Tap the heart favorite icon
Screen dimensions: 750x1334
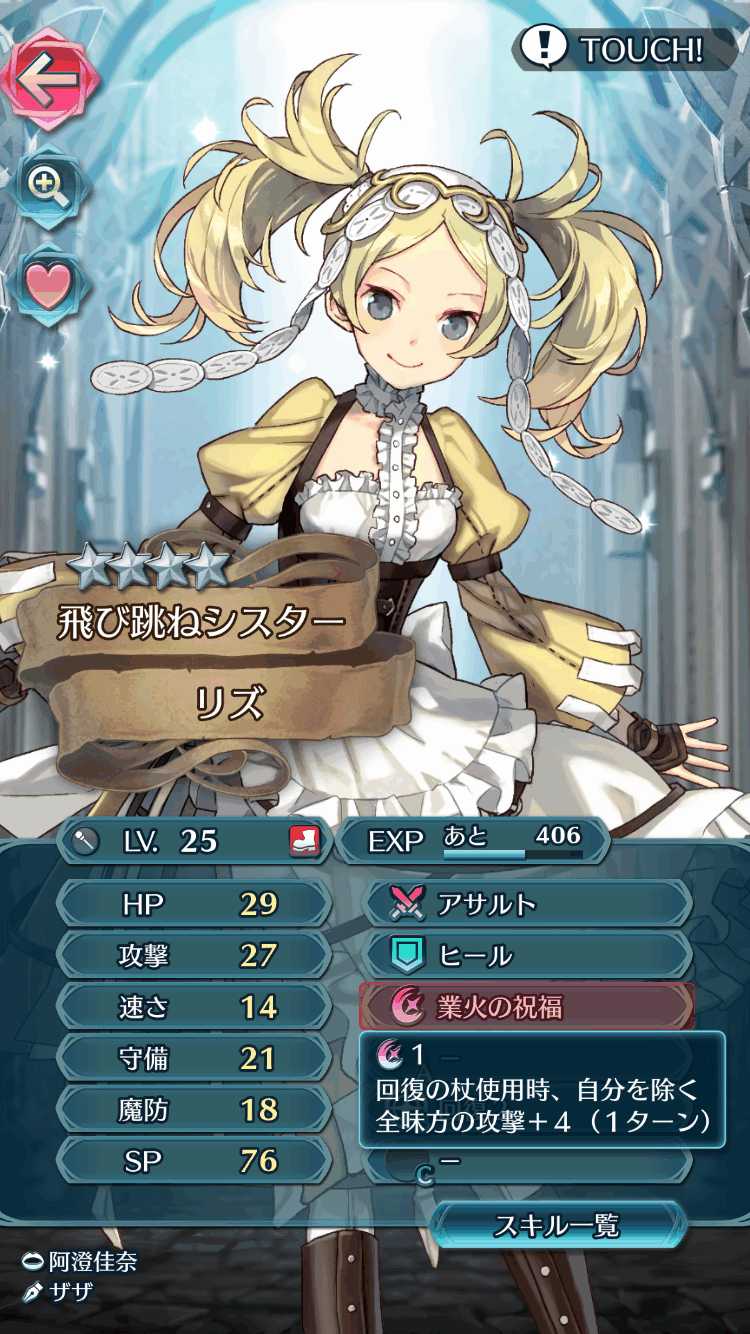tap(47, 287)
